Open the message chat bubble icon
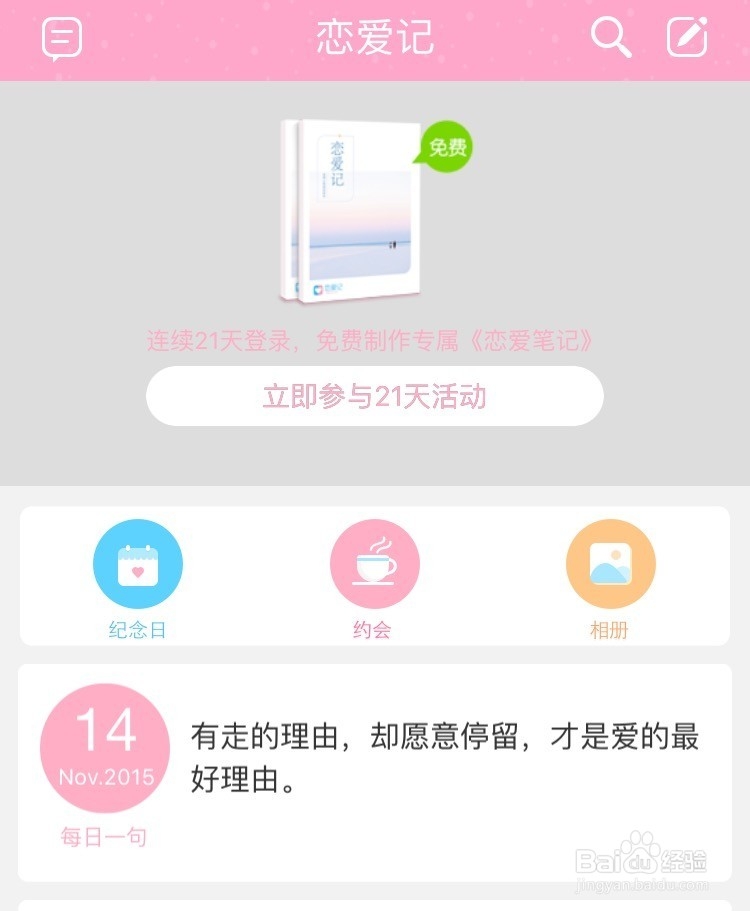 (61, 40)
